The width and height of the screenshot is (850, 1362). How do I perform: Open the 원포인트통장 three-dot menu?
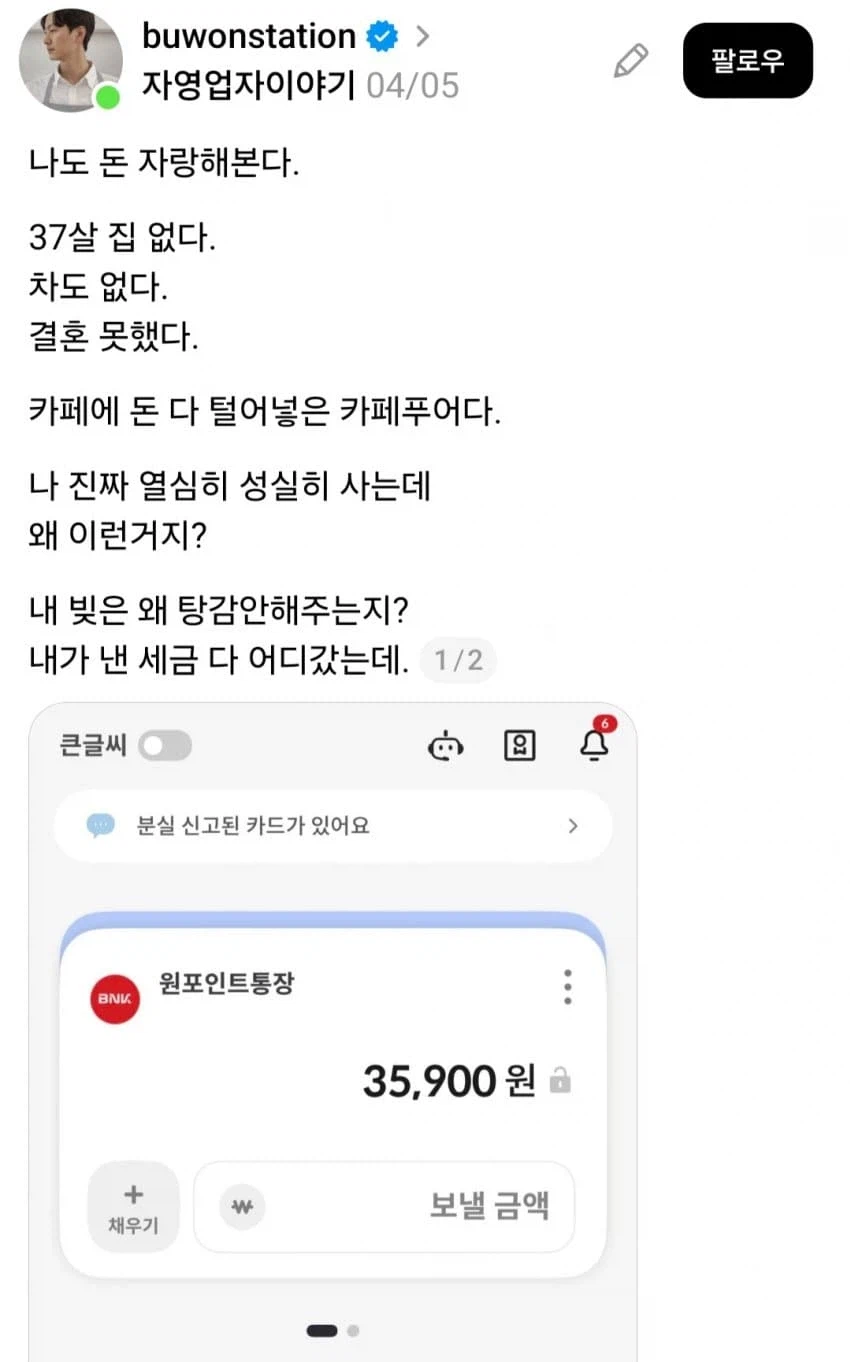[x=567, y=986]
